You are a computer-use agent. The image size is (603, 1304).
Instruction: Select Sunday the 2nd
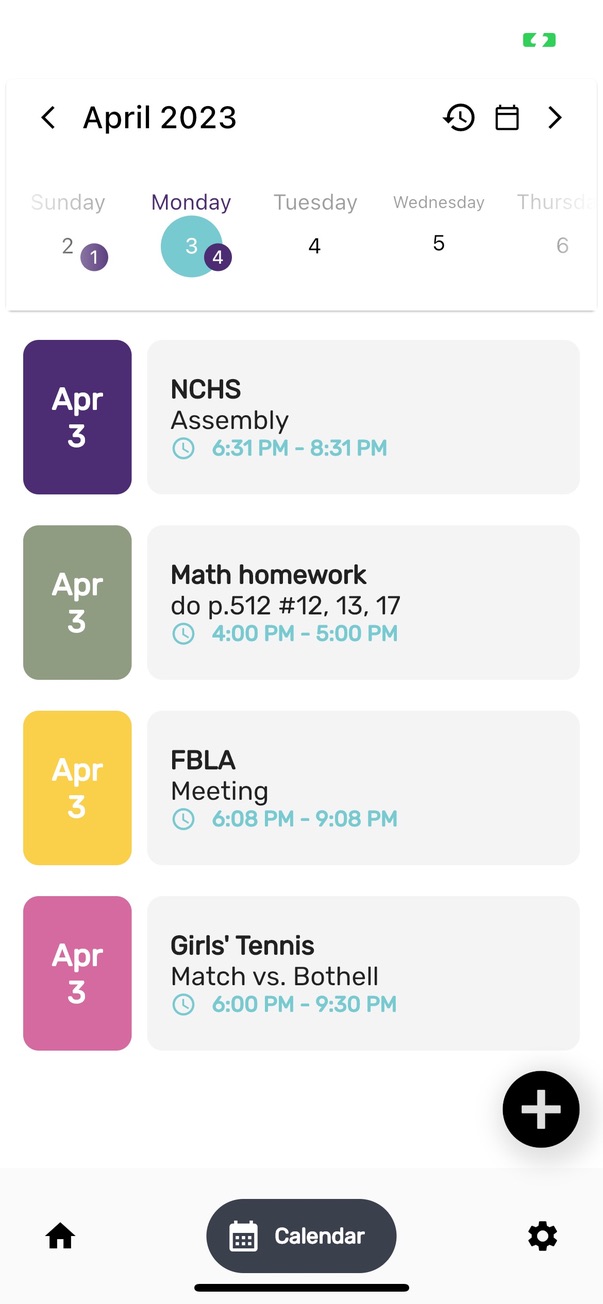68,245
